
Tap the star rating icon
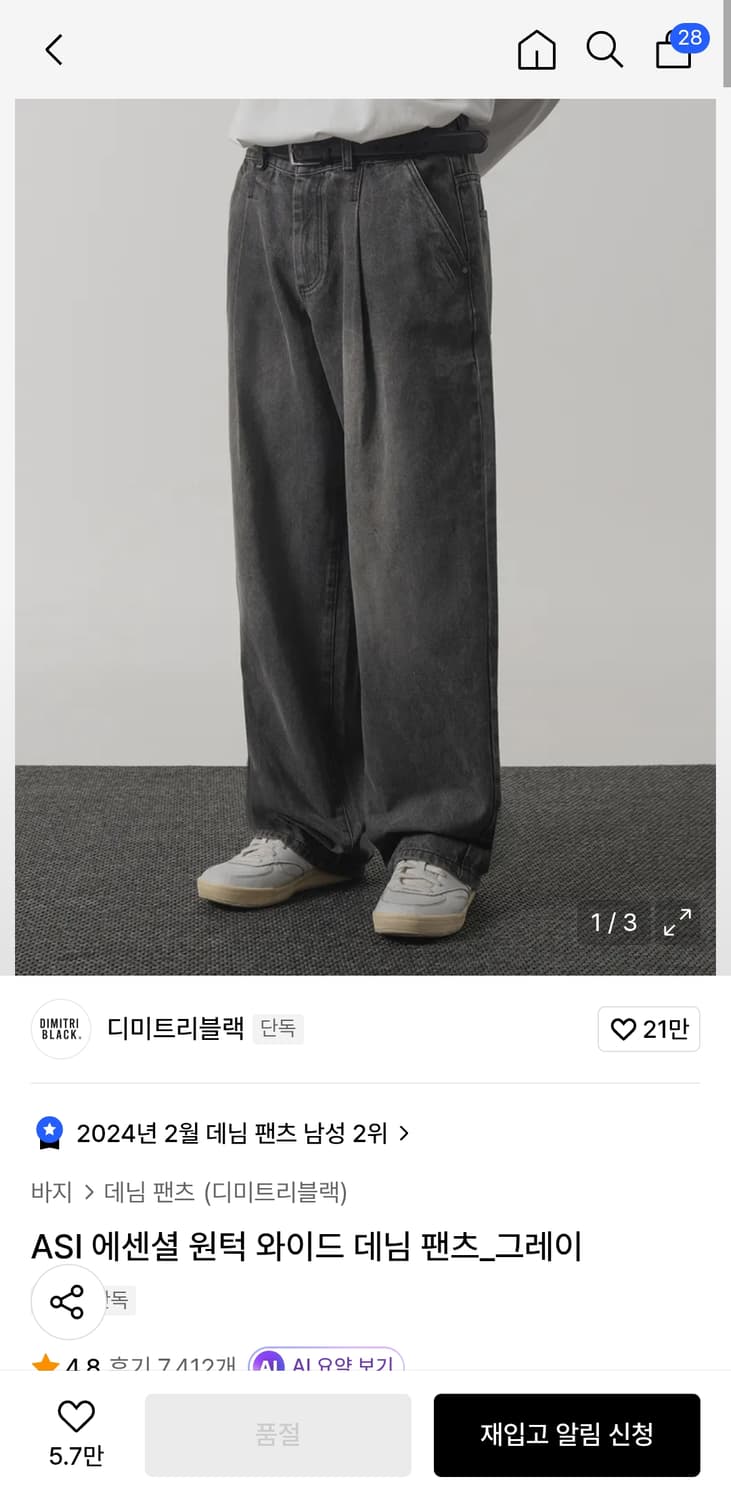click(x=44, y=1362)
